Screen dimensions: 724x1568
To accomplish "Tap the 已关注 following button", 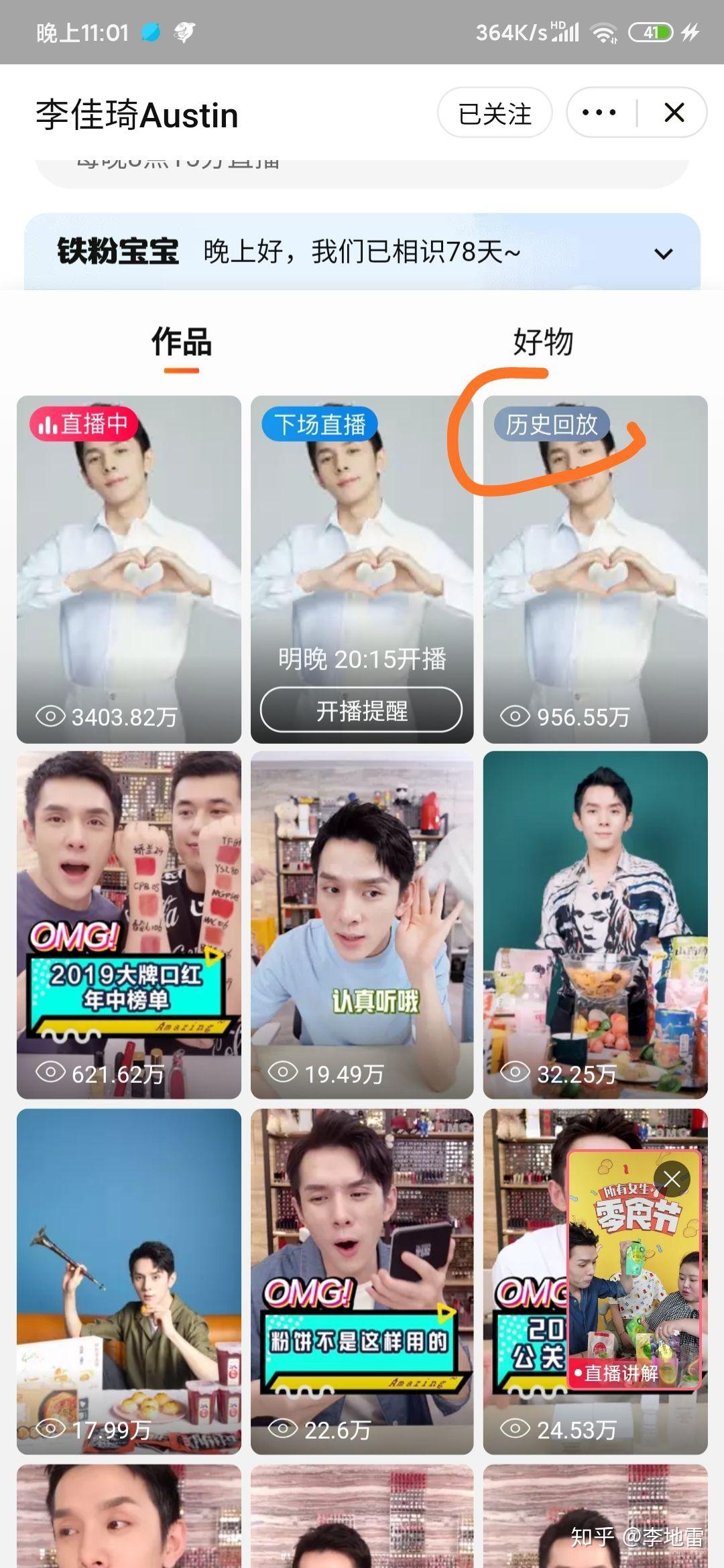I will tap(495, 113).
